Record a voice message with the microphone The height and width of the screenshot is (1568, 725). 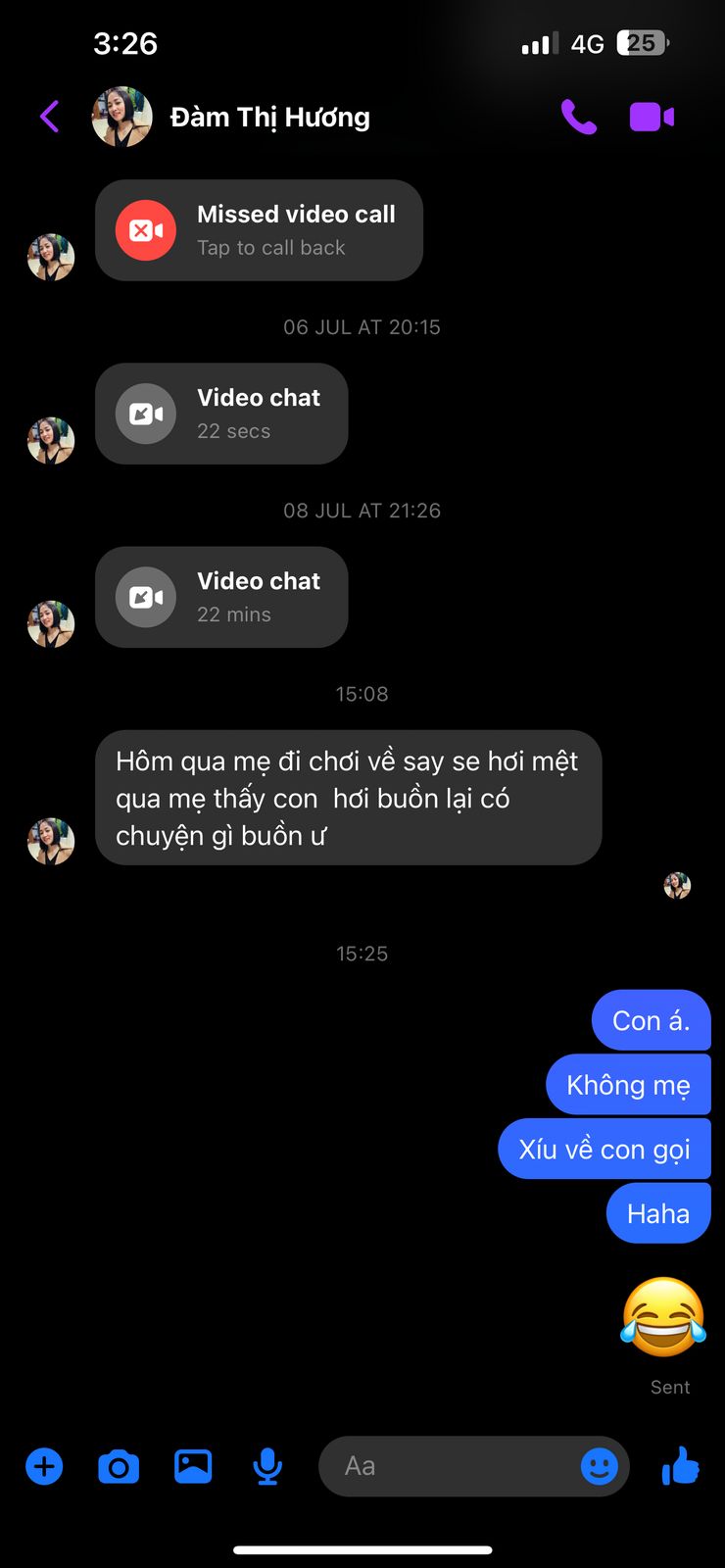266,1467
